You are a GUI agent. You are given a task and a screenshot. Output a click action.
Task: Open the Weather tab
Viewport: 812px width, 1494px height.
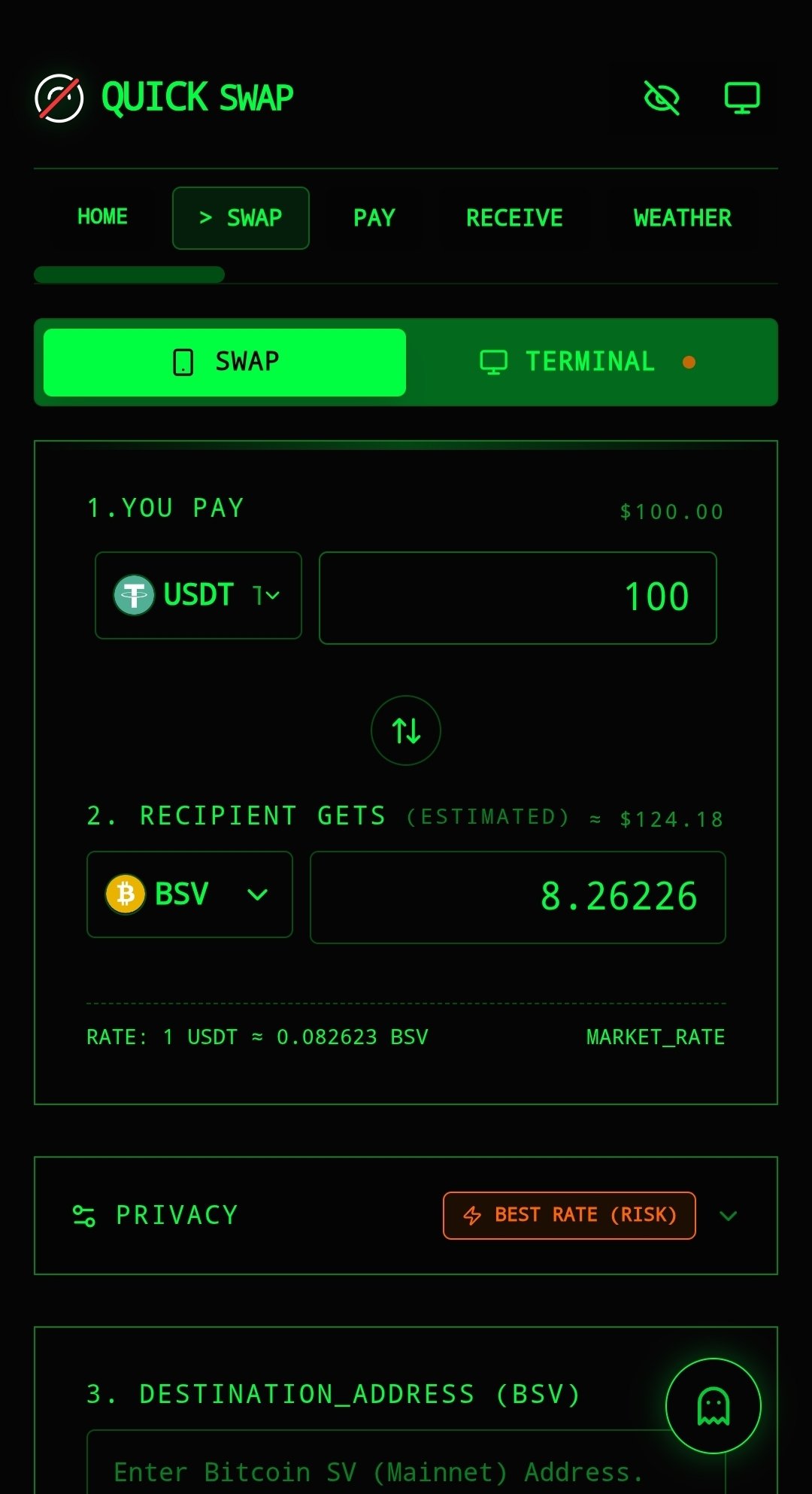[682, 218]
